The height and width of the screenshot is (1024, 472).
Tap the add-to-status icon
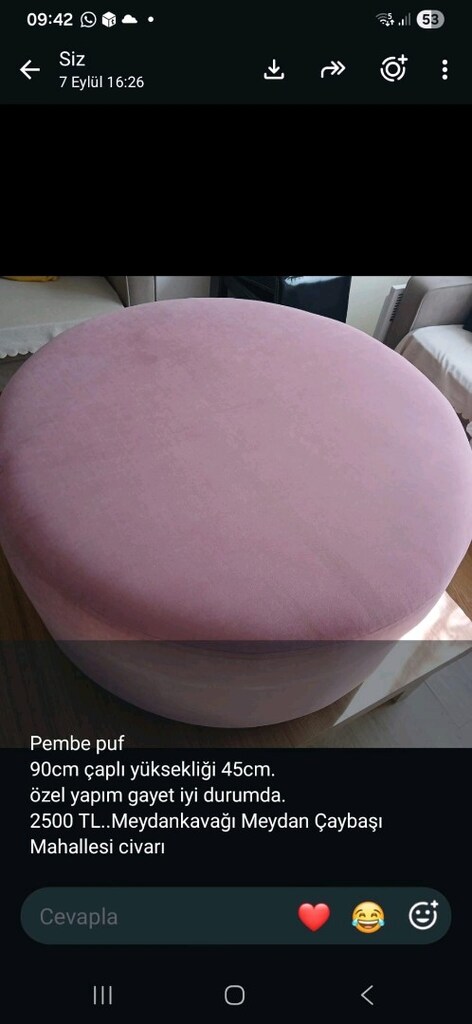coord(394,69)
